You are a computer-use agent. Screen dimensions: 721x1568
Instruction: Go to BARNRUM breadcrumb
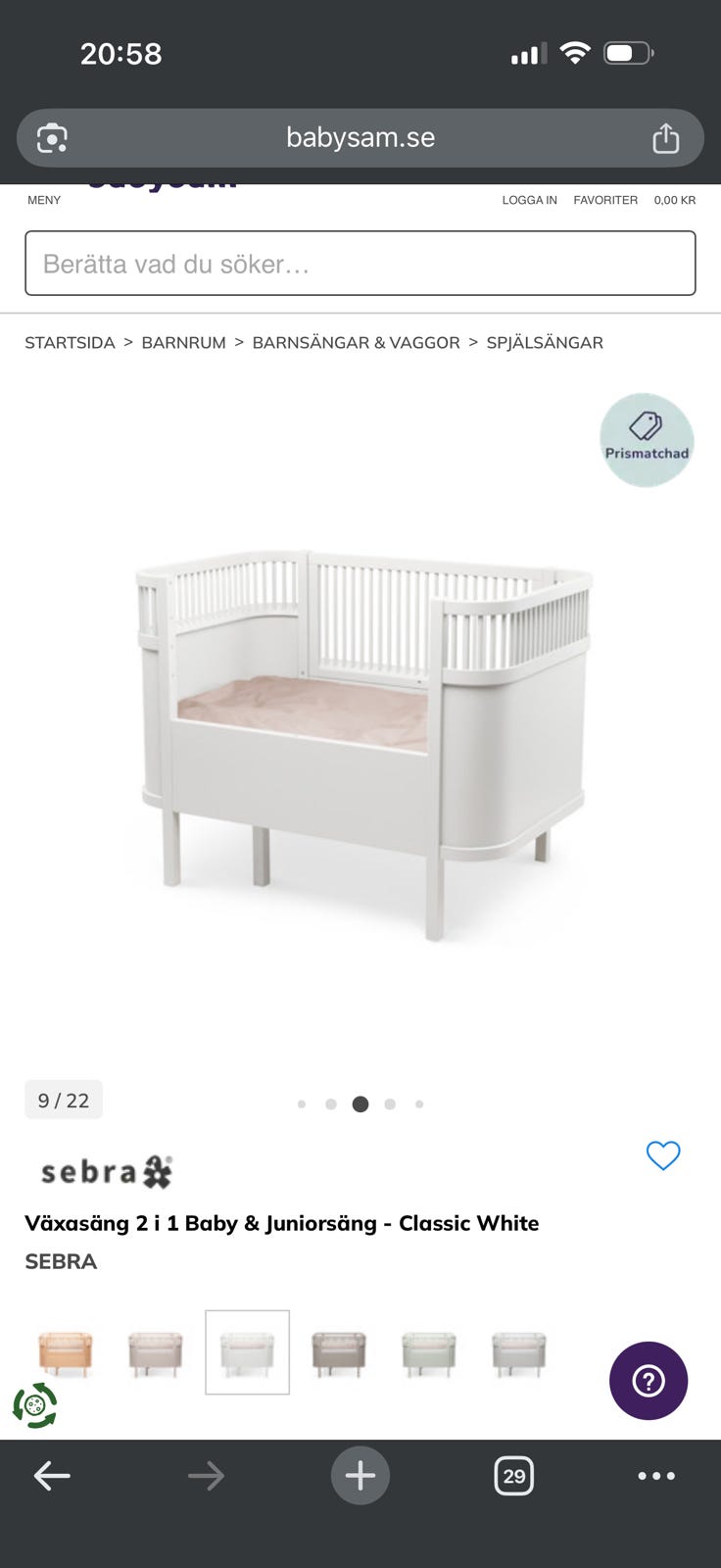[x=184, y=342]
